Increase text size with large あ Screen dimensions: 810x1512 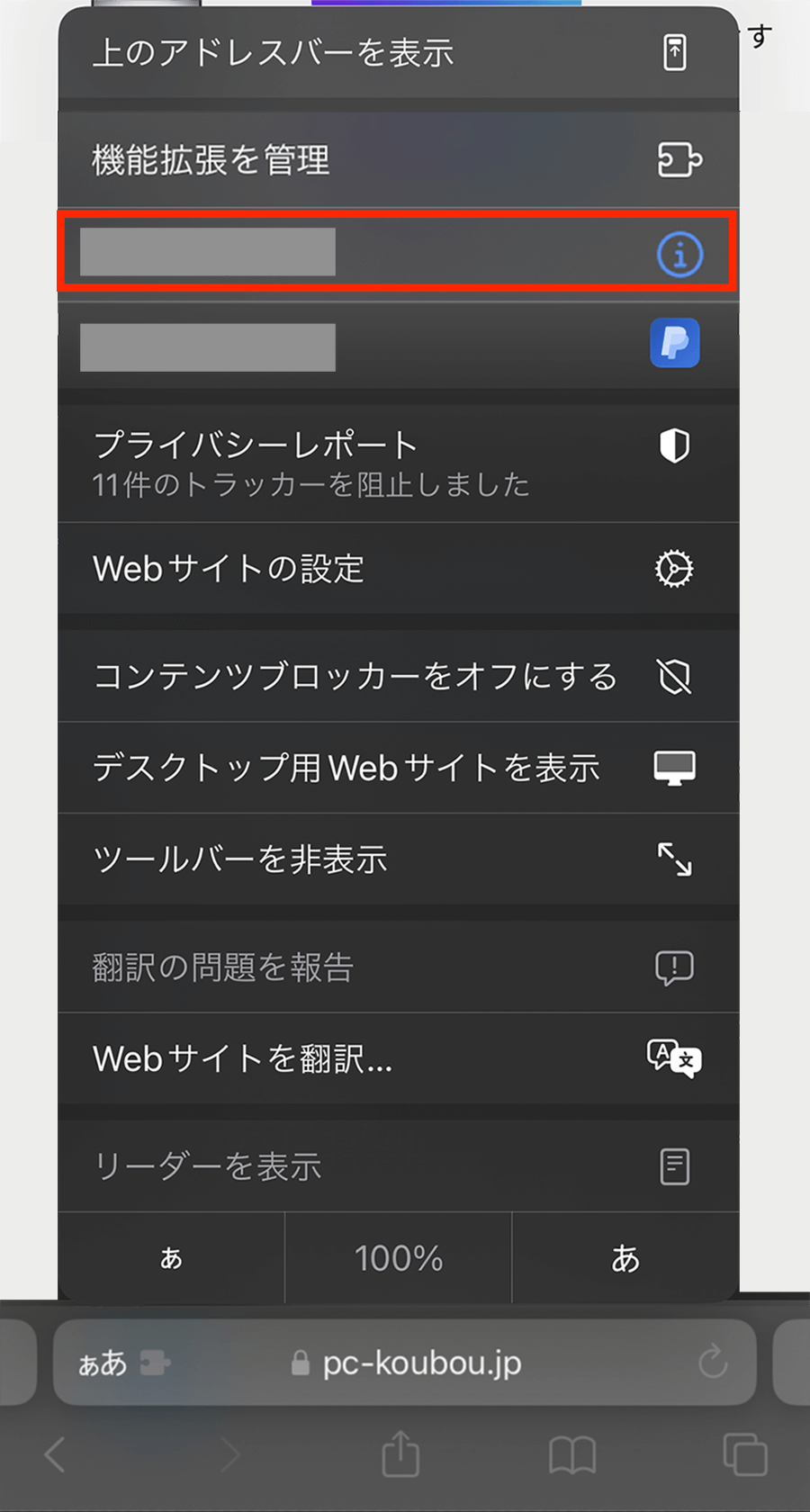tap(625, 1257)
